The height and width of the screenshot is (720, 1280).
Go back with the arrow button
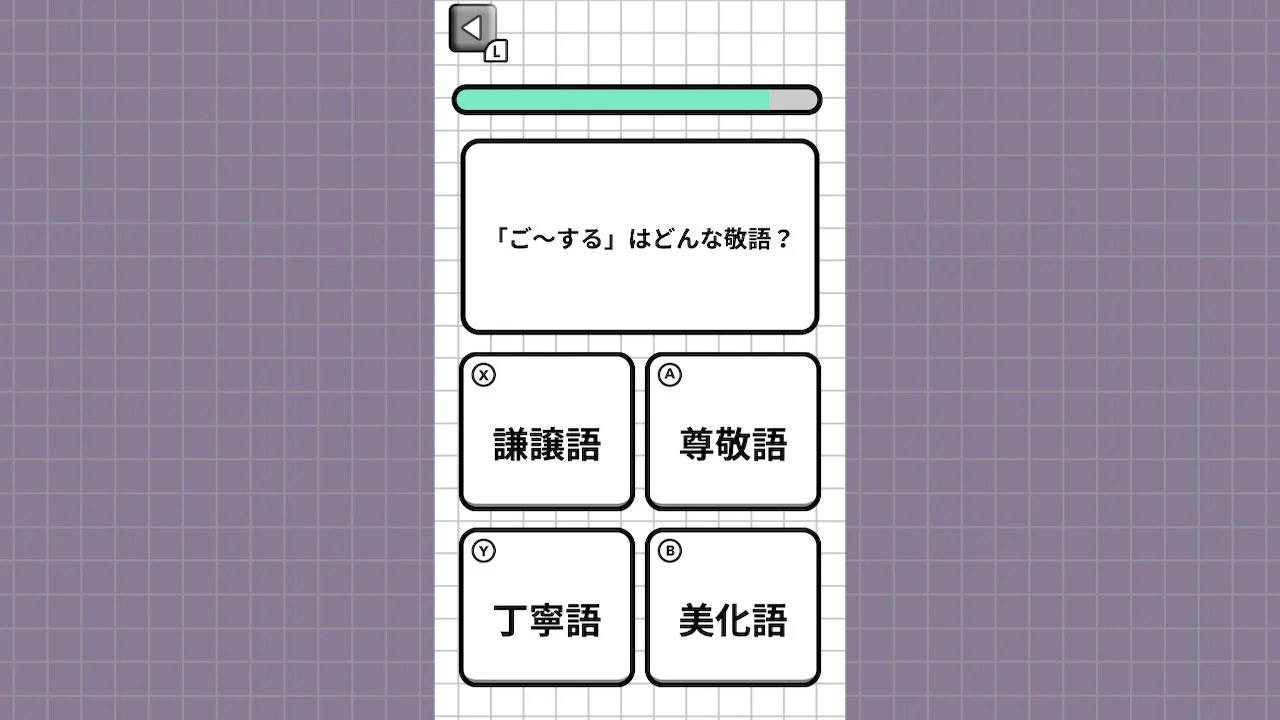coord(473,28)
